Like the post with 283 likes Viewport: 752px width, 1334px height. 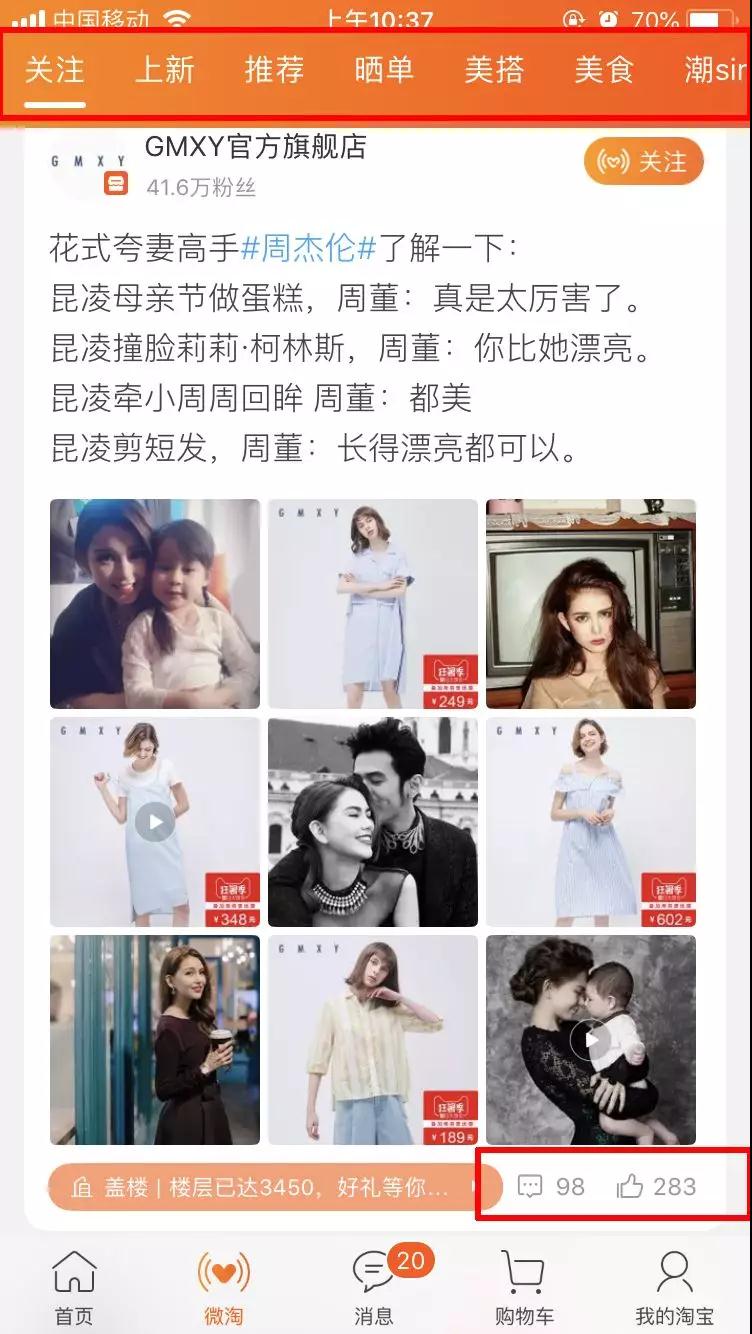(656, 1187)
